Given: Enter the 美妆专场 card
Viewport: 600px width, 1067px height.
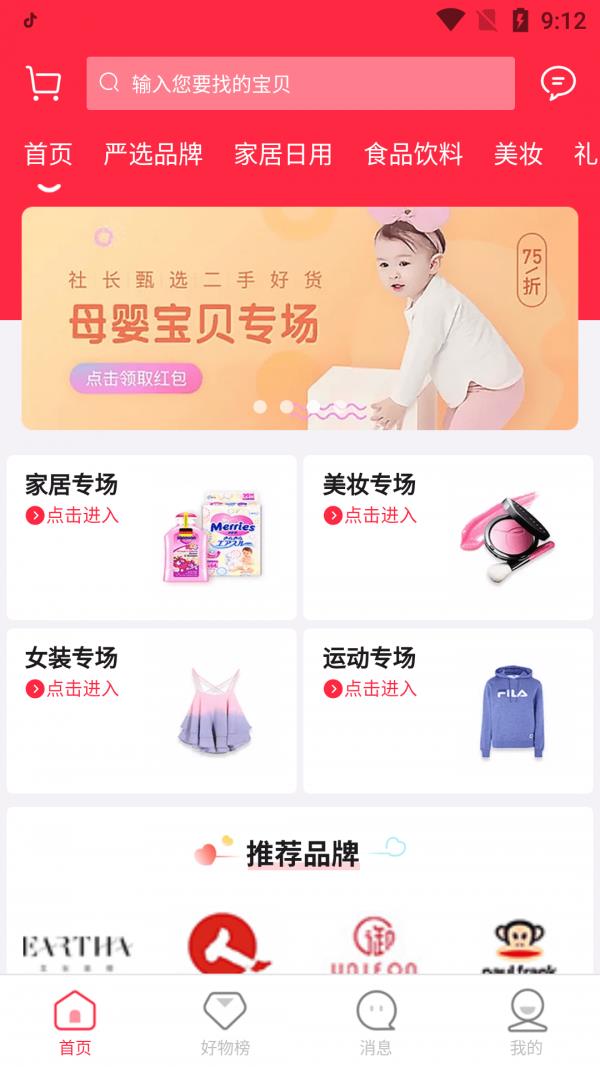Looking at the screenshot, I should (x=448, y=538).
